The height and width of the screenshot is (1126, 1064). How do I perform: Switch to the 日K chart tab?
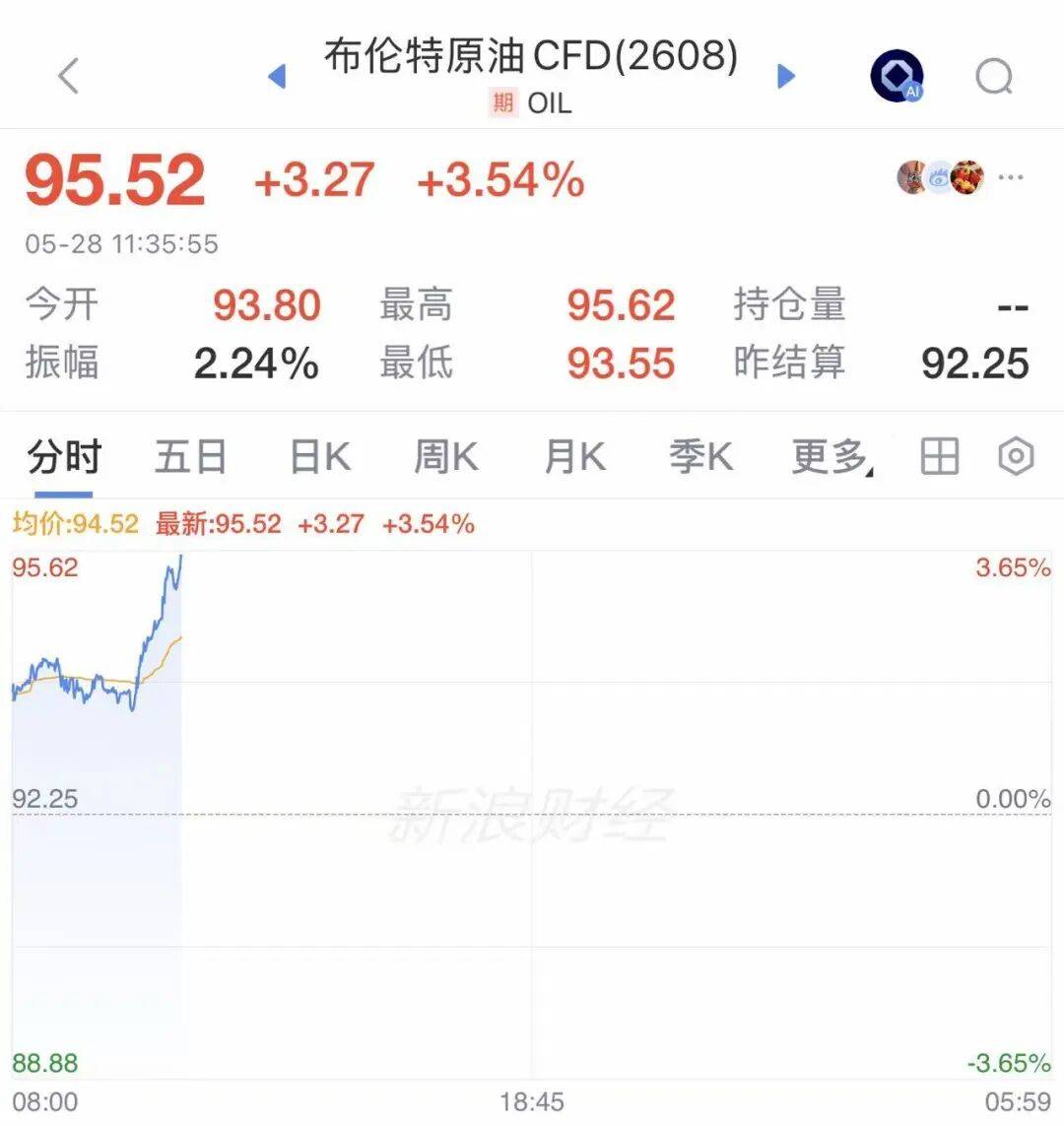[x=320, y=457]
